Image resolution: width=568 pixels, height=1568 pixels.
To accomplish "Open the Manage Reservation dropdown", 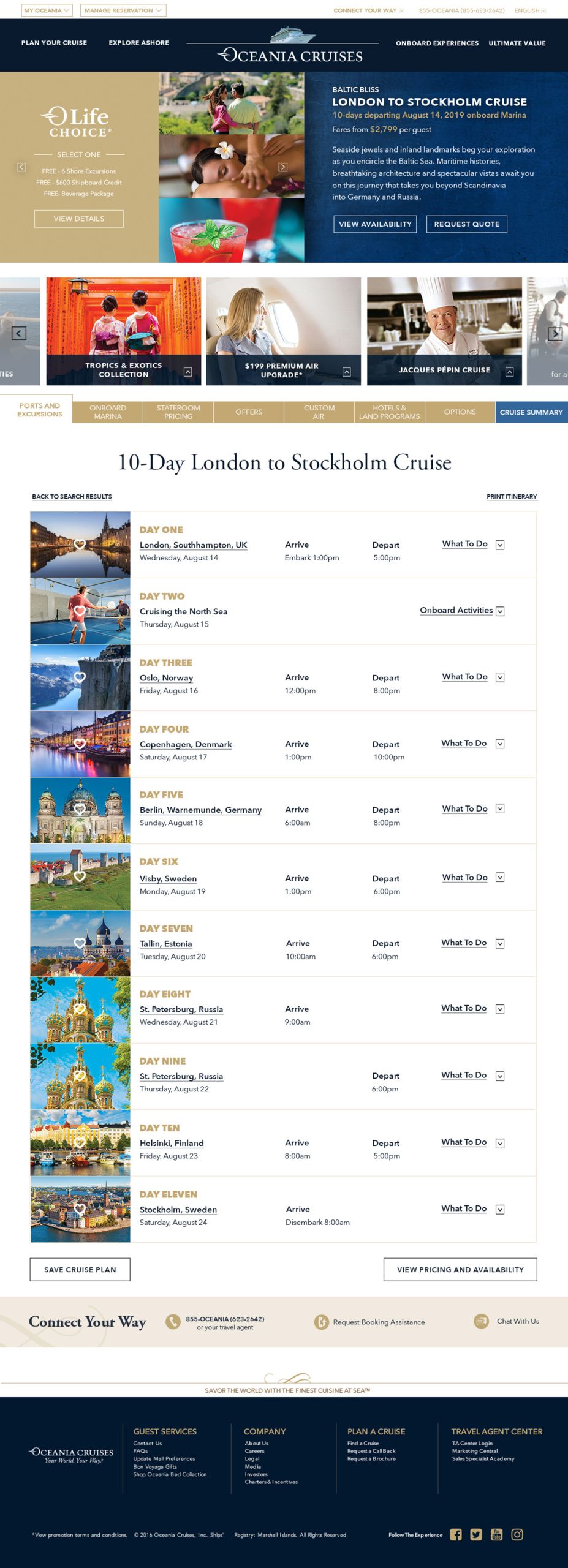I will [x=123, y=10].
